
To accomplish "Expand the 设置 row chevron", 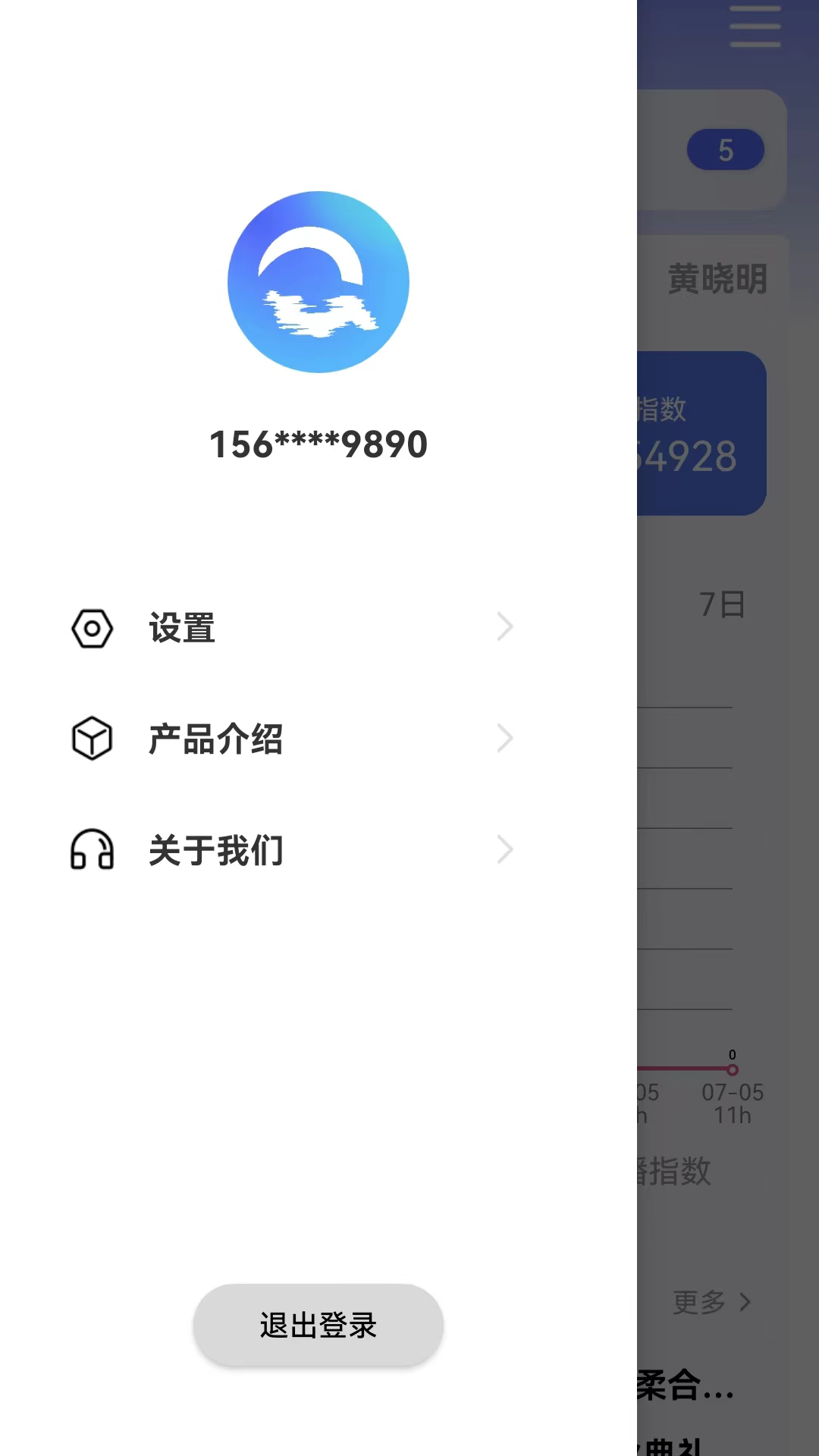I will (505, 627).
